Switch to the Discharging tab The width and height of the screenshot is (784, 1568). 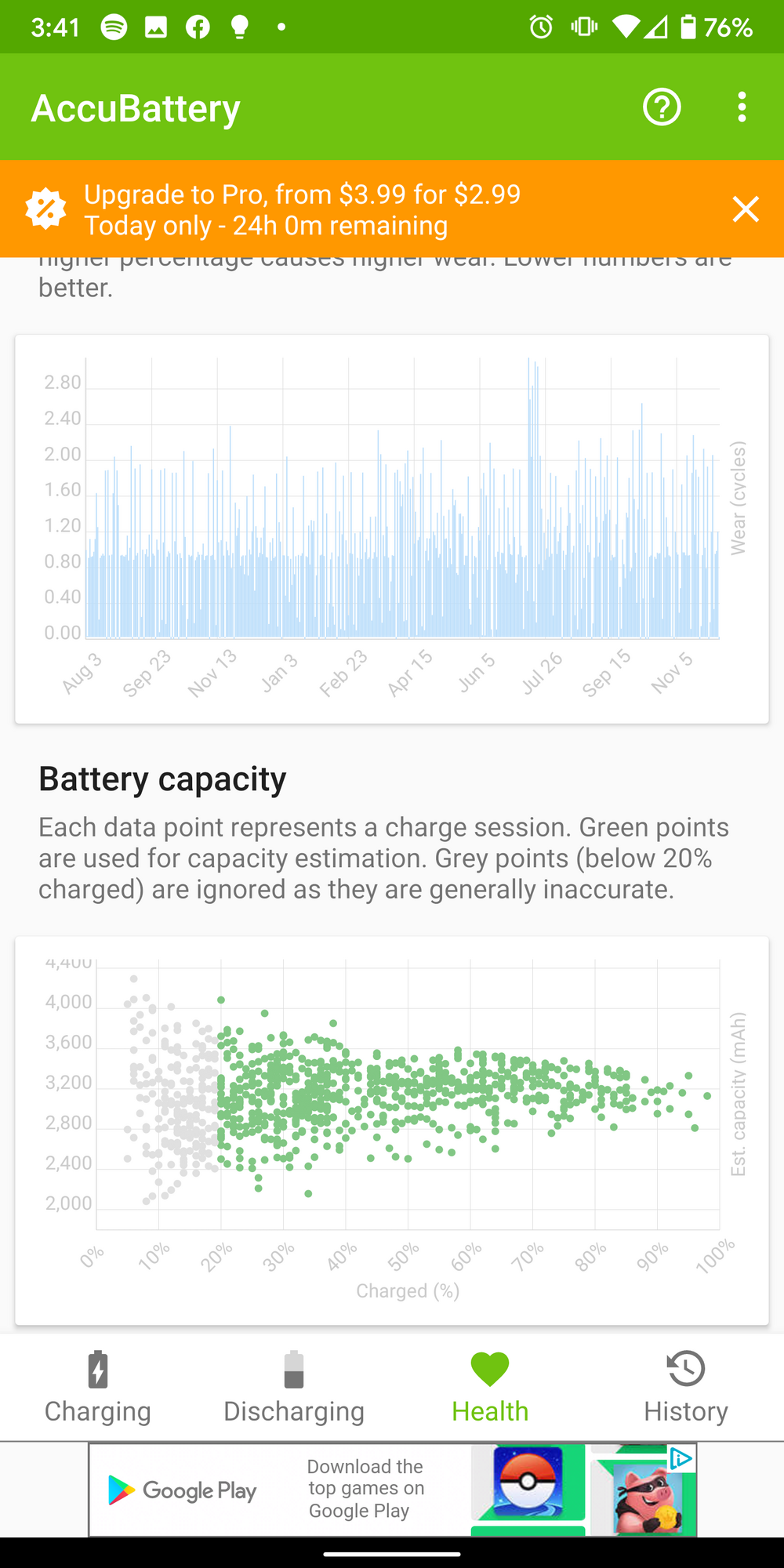tap(294, 1387)
